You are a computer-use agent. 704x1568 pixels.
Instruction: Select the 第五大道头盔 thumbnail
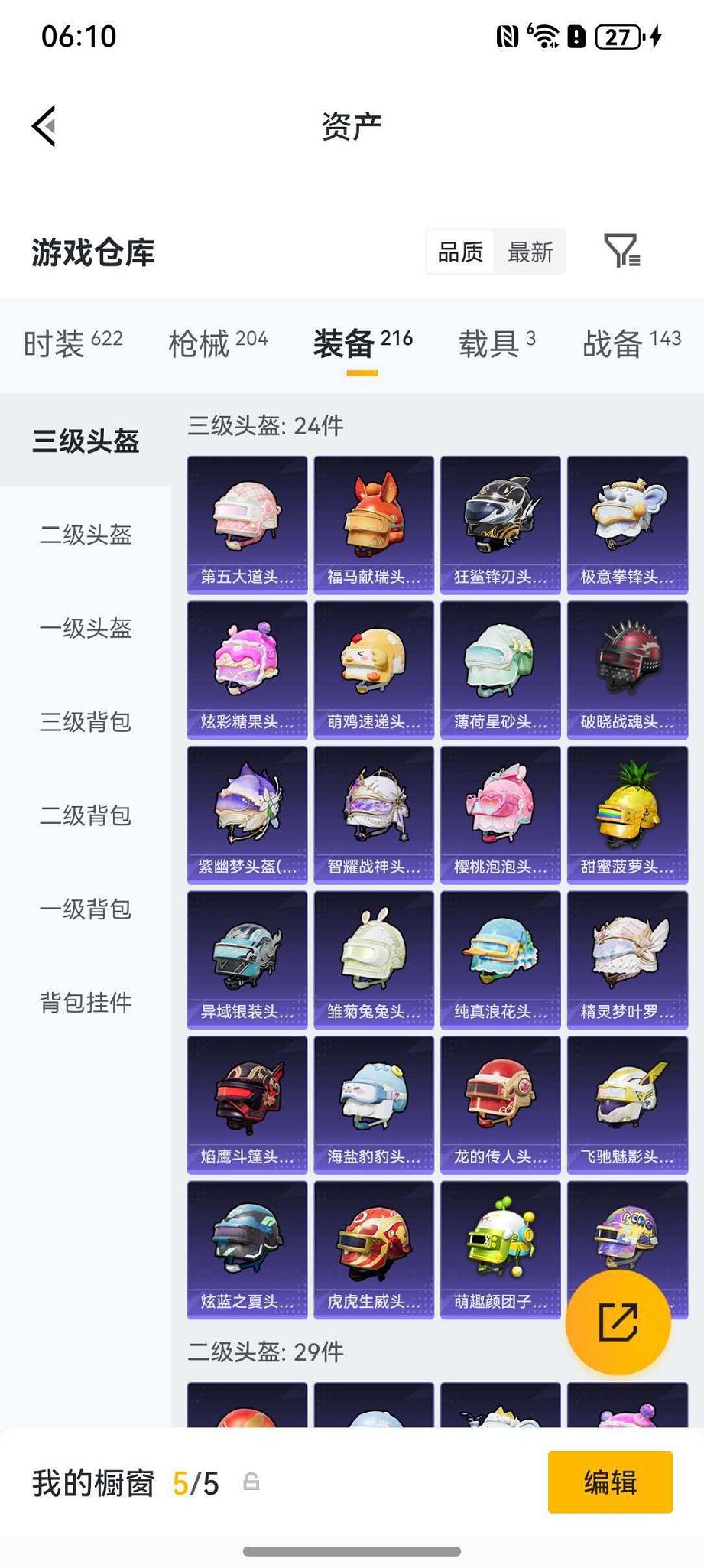(x=246, y=524)
